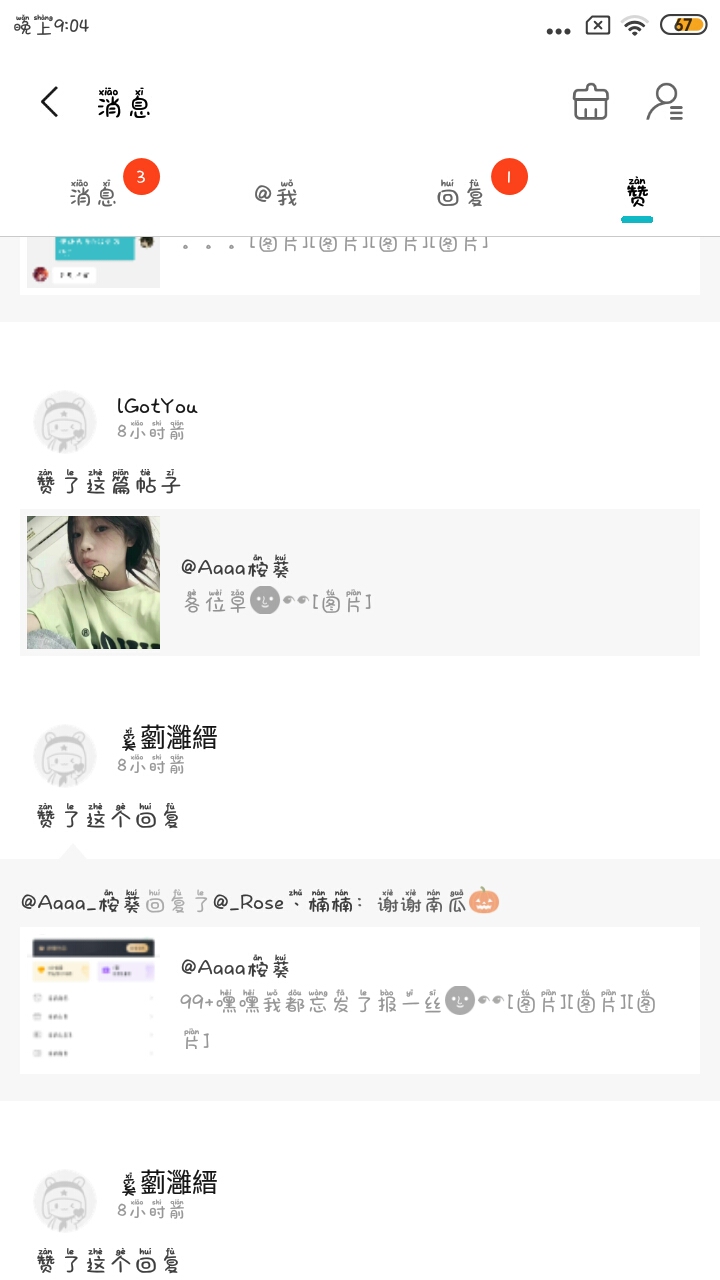Switch to the @我 tab

point(276,194)
